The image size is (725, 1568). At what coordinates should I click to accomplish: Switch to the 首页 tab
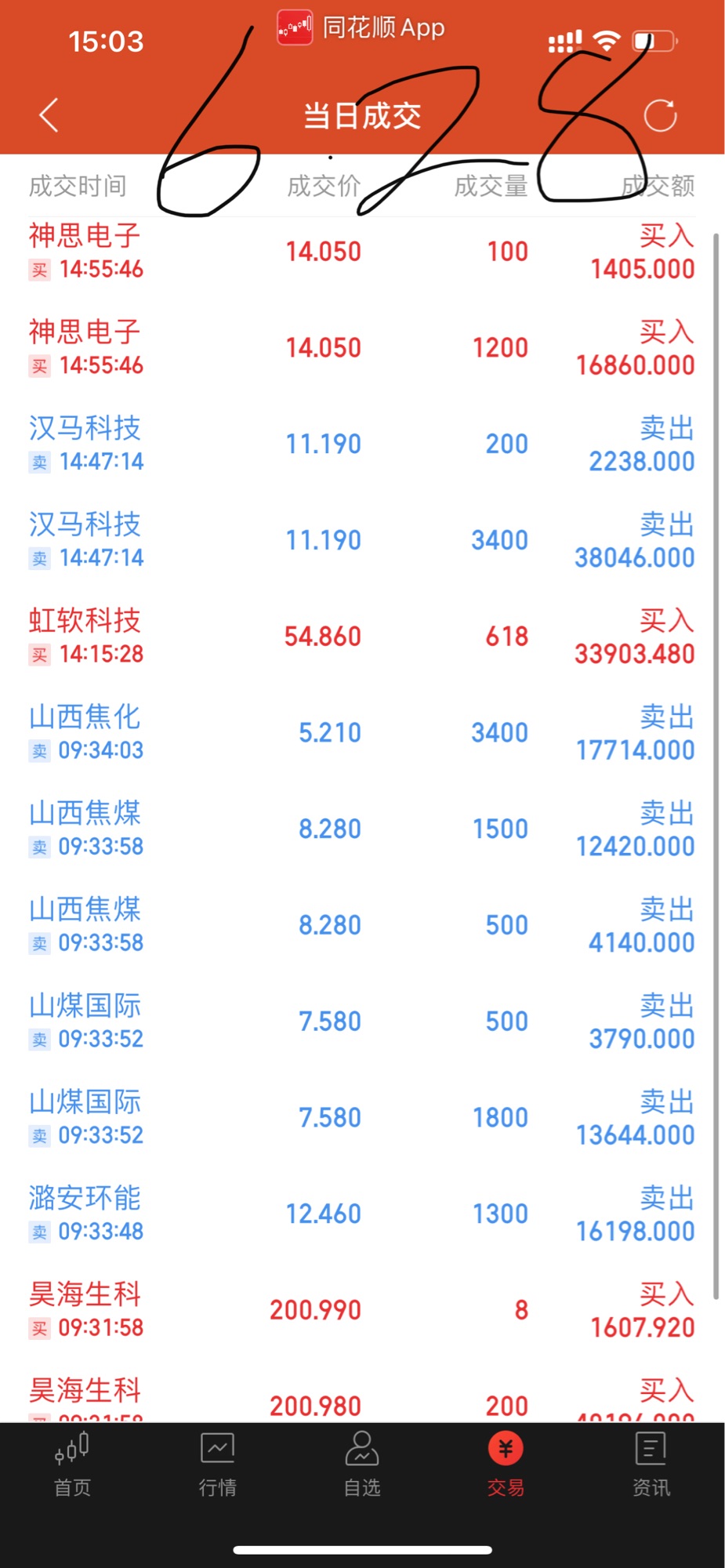[x=72, y=1465]
